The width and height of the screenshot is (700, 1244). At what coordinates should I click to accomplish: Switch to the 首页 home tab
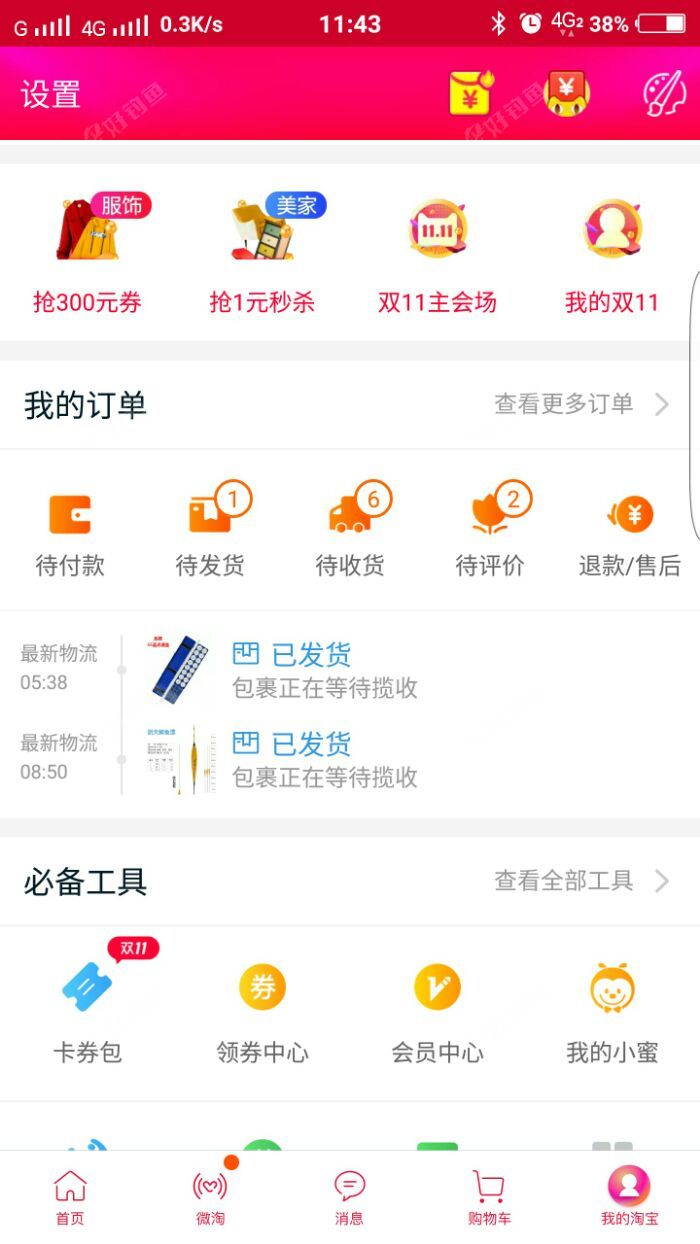tap(70, 1197)
